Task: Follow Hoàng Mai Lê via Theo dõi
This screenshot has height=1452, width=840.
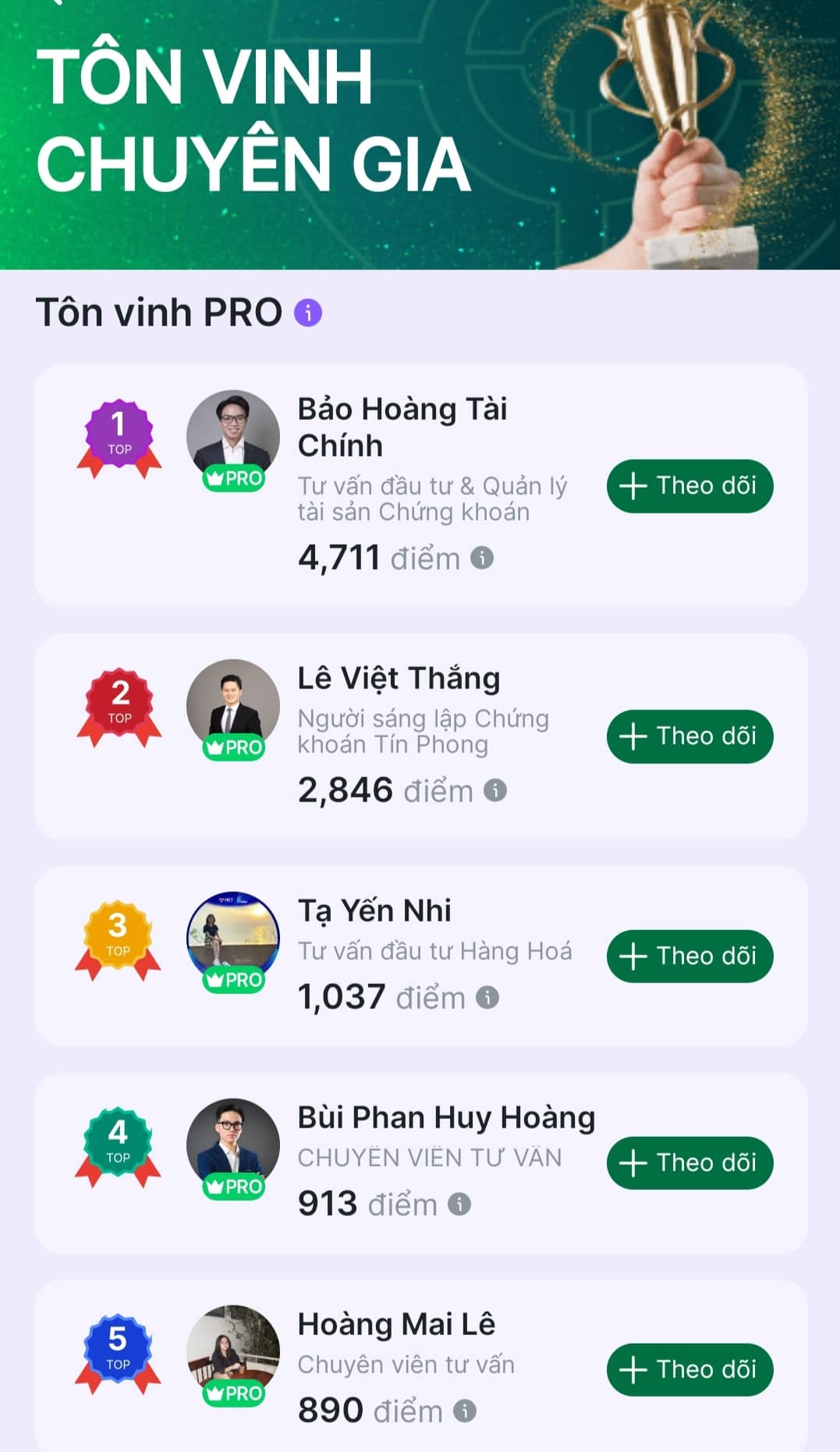Action: coord(689,1370)
